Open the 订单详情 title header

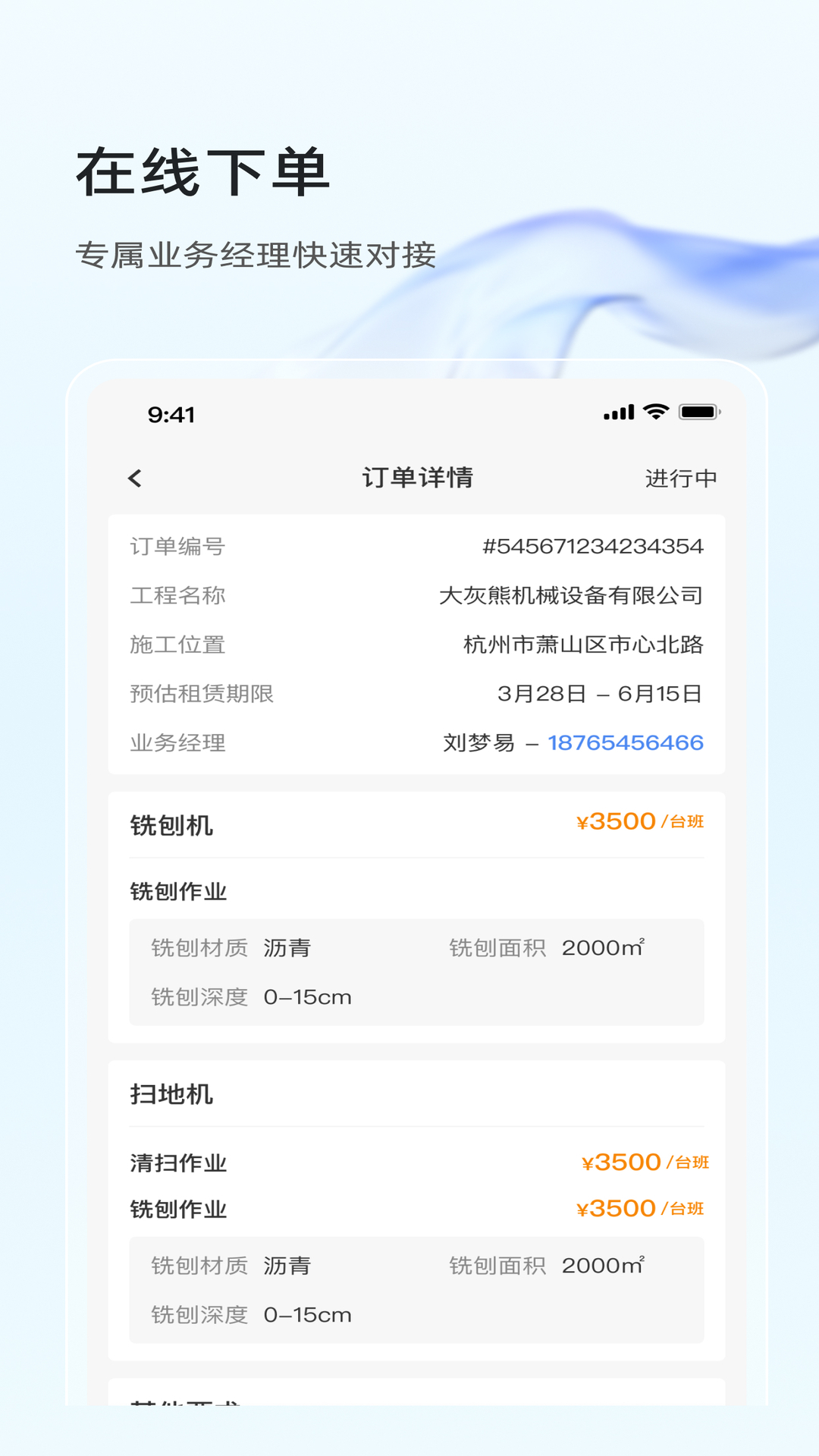418,479
